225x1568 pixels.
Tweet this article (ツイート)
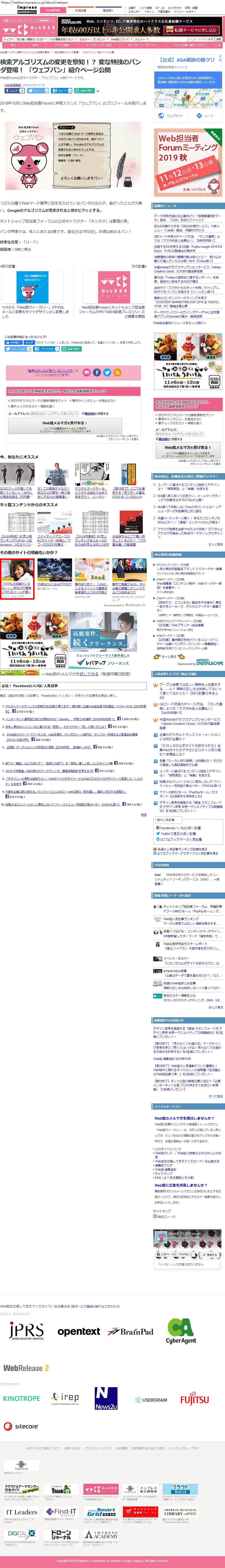(37, 91)
